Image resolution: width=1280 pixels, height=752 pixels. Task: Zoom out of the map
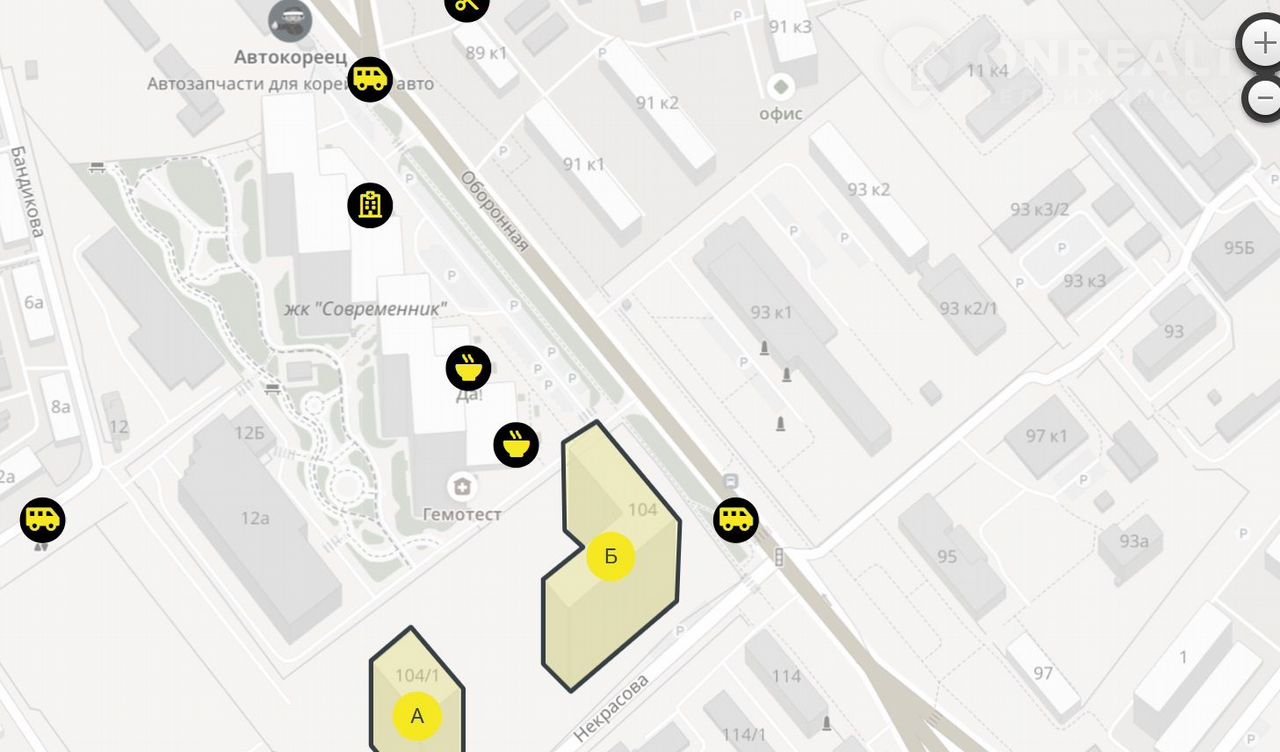(x=1263, y=98)
